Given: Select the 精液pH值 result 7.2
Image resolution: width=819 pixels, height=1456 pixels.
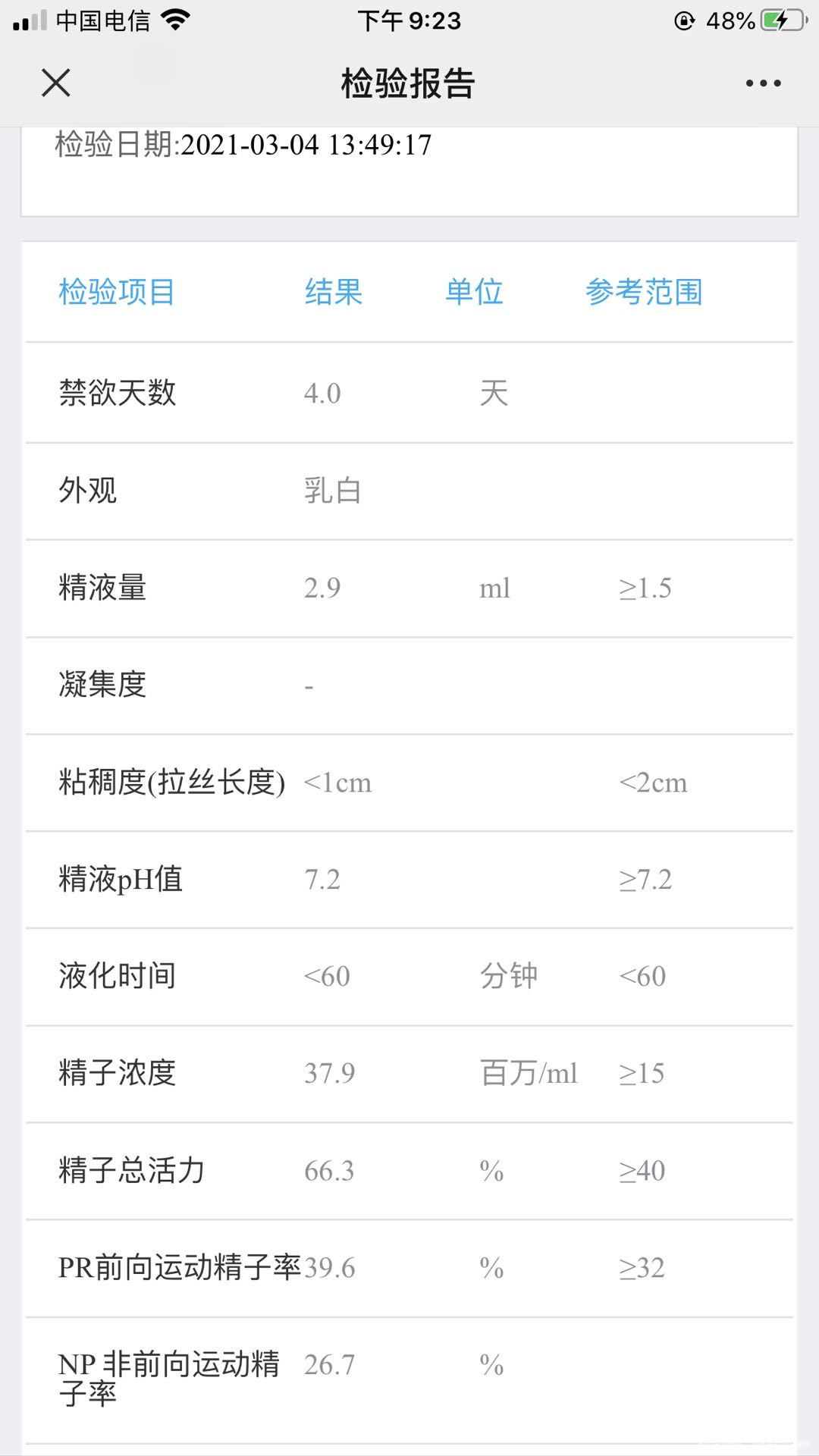Looking at the screenshot, I should (322, 880).
